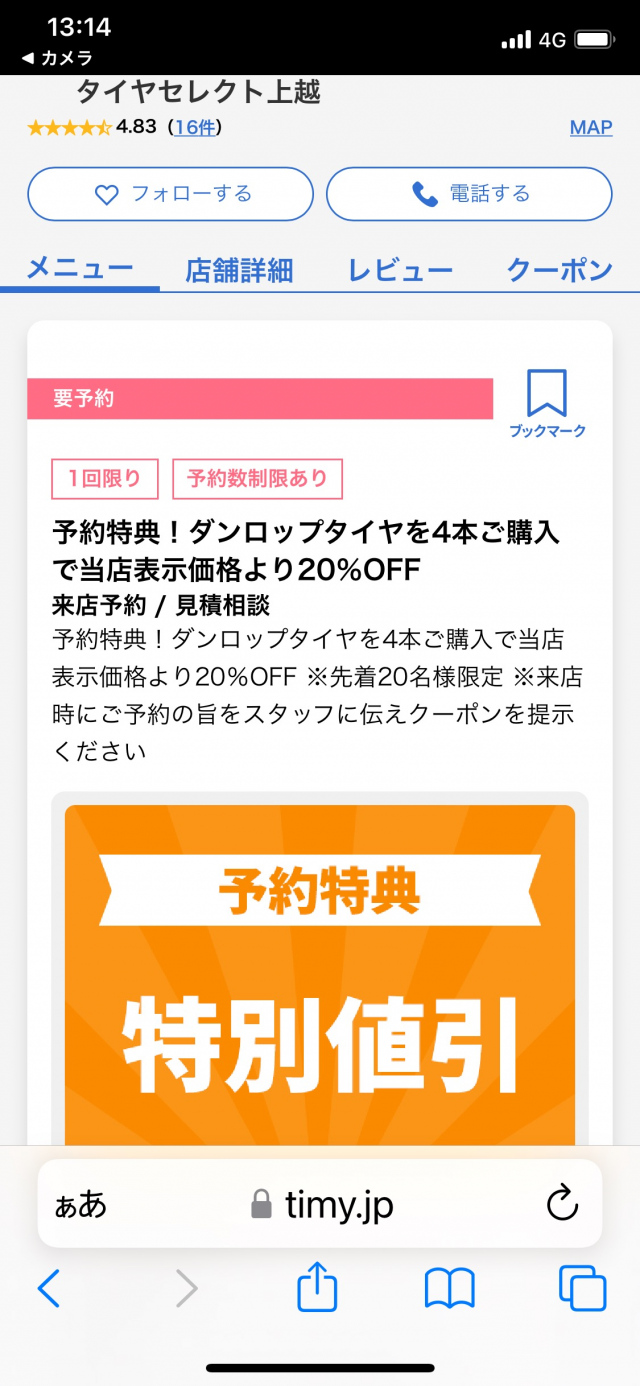
Task: Open Safari bookmarks
Action: pyautogui.click(x=449, y=1290)
